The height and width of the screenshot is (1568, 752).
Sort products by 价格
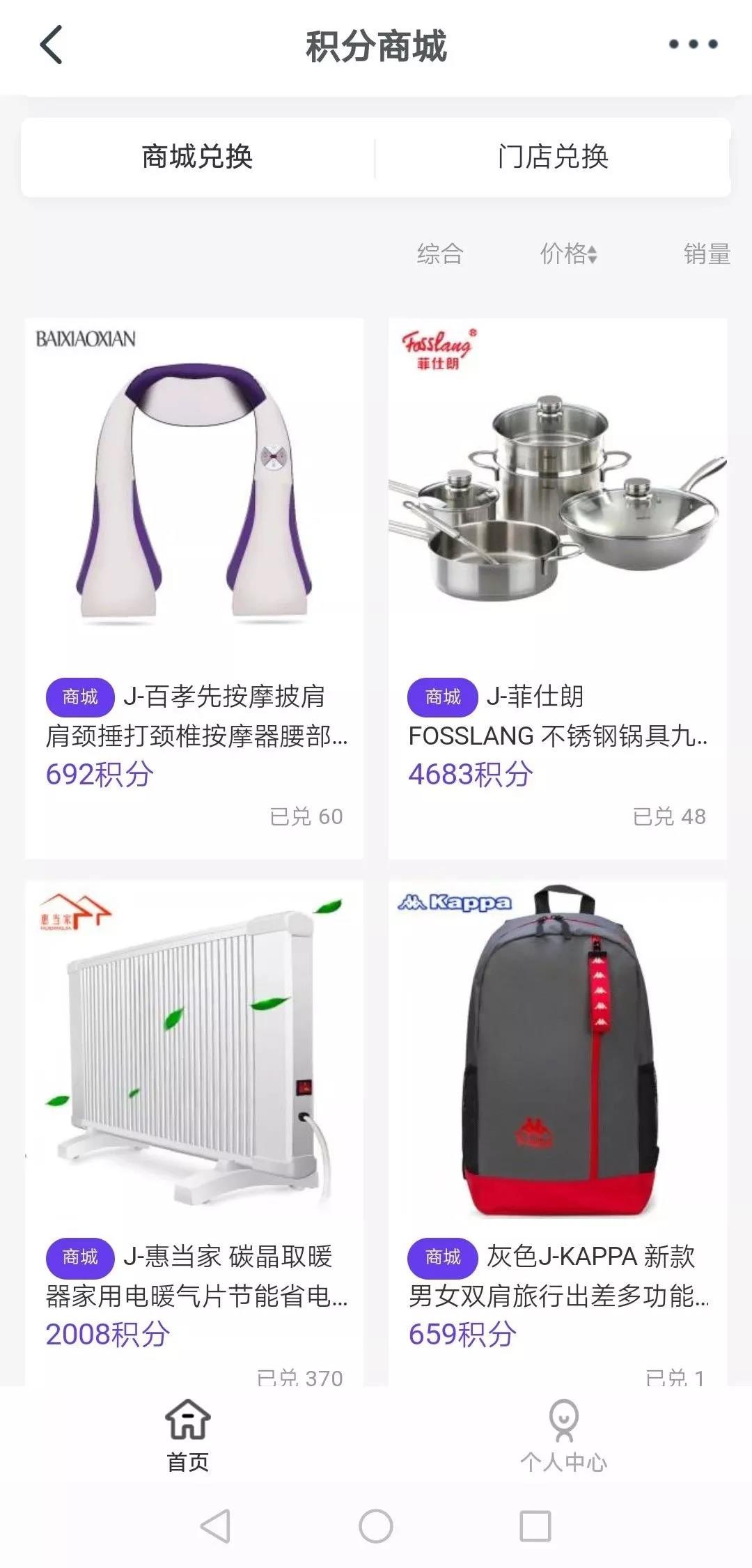click(569, 254)
